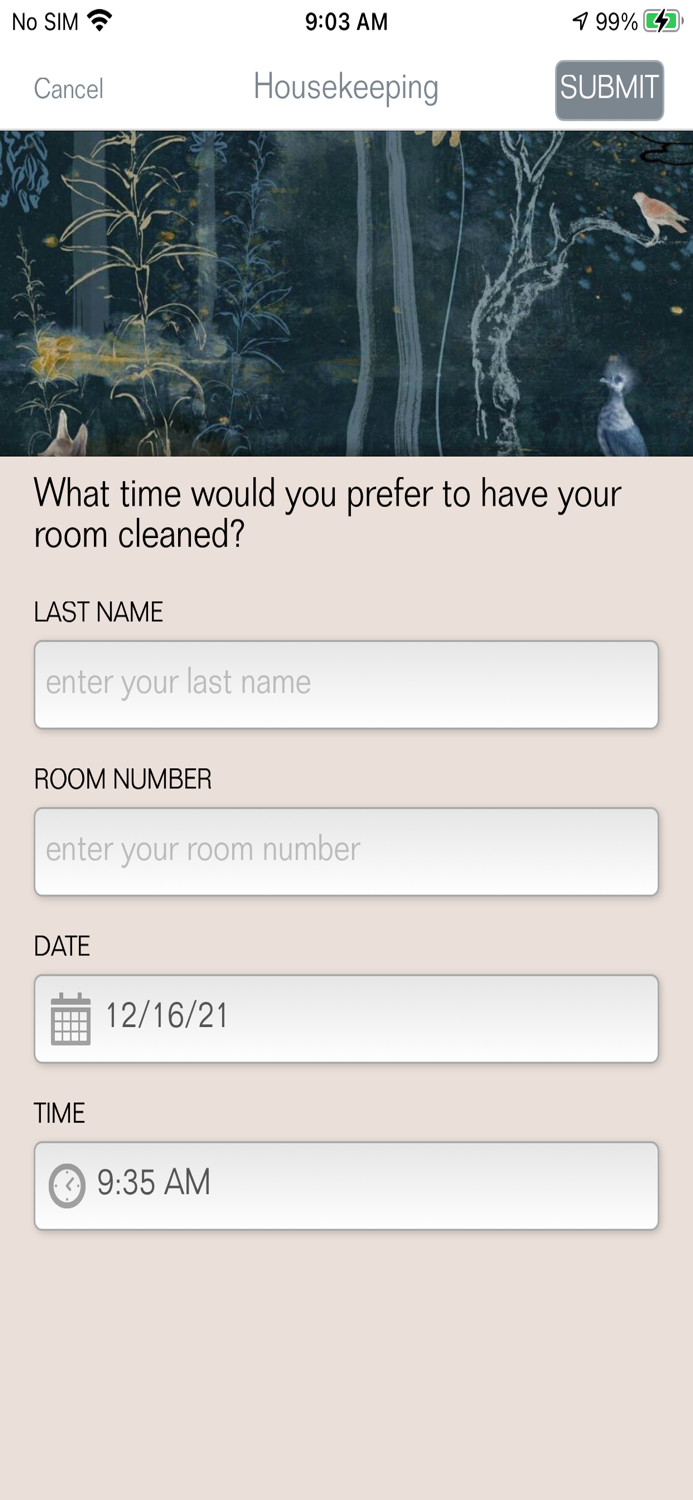Focus the last name field

346,684
